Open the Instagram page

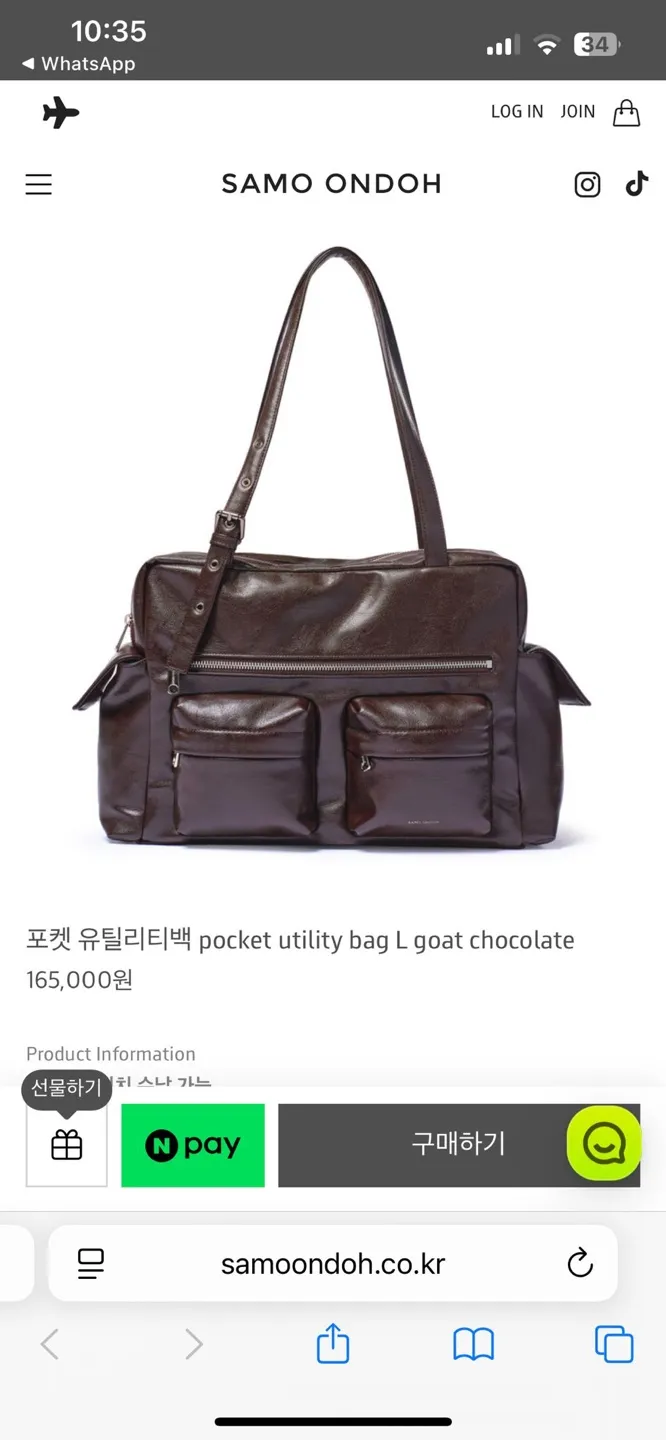click(x=587, y=184)
